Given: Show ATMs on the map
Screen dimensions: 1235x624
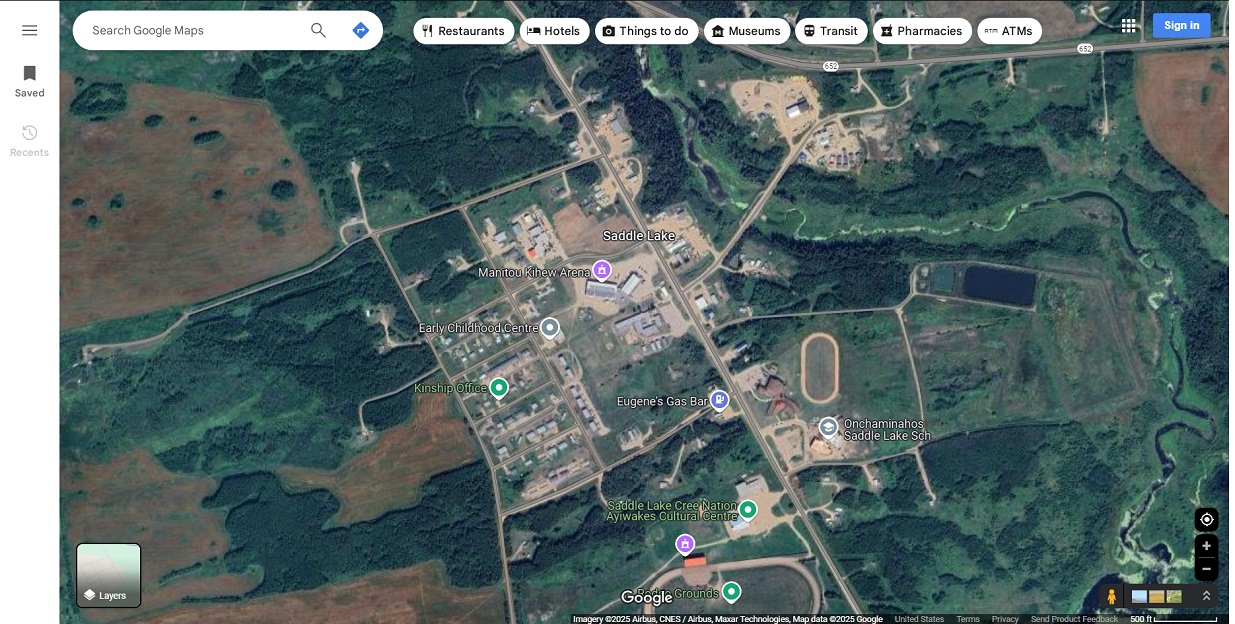Looking at the screenshot, I should pos(1008,31).
